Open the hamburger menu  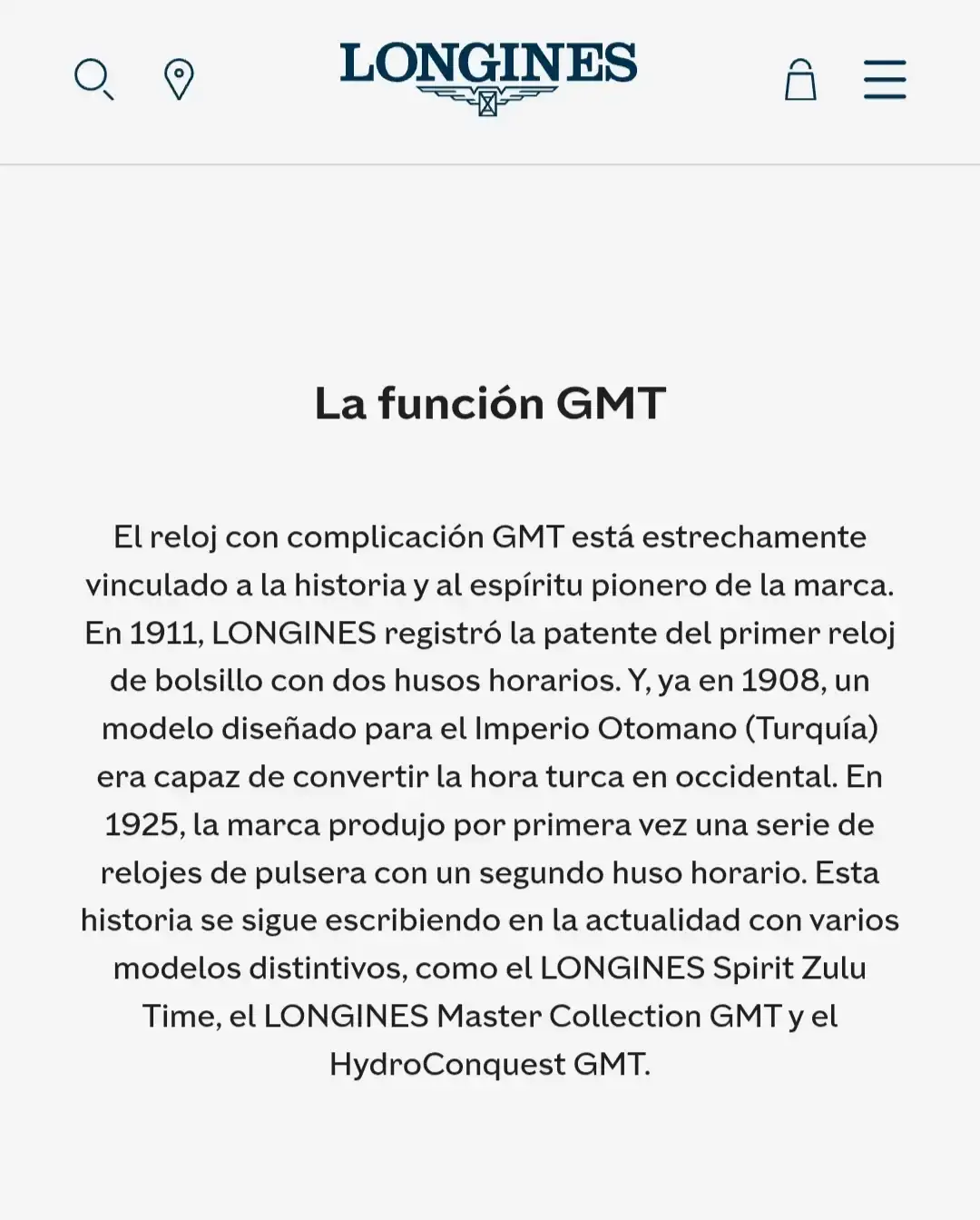point(885,80)
